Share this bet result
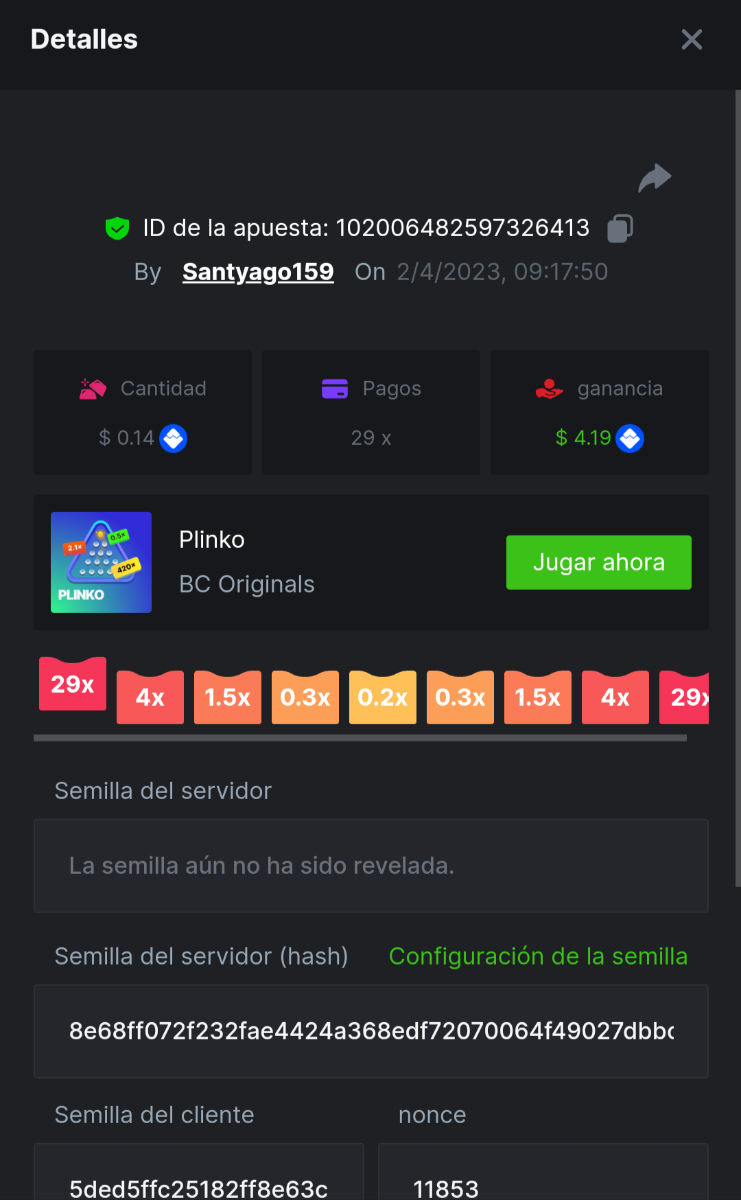 pos(654,179)
